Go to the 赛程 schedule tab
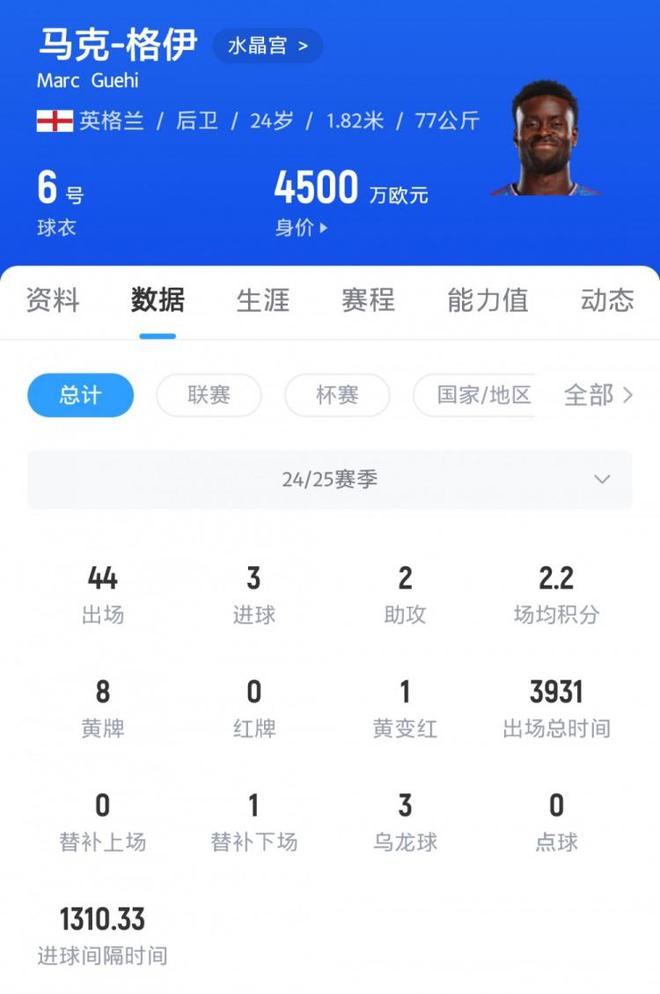This screenshot has width=660, height=994. pos(368,300)
